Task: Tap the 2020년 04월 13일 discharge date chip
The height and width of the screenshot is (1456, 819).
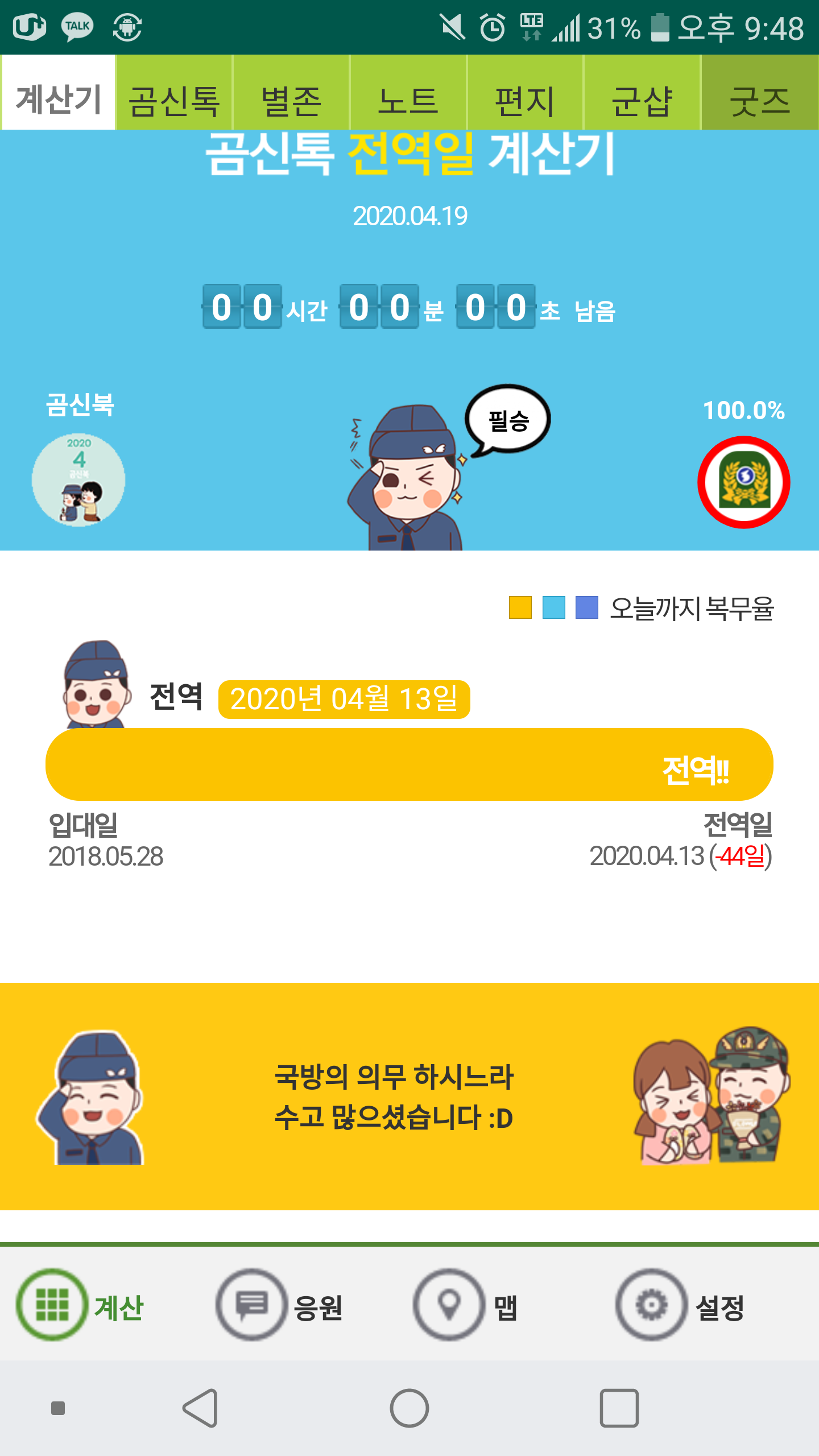Action: [x=344, y=699]
